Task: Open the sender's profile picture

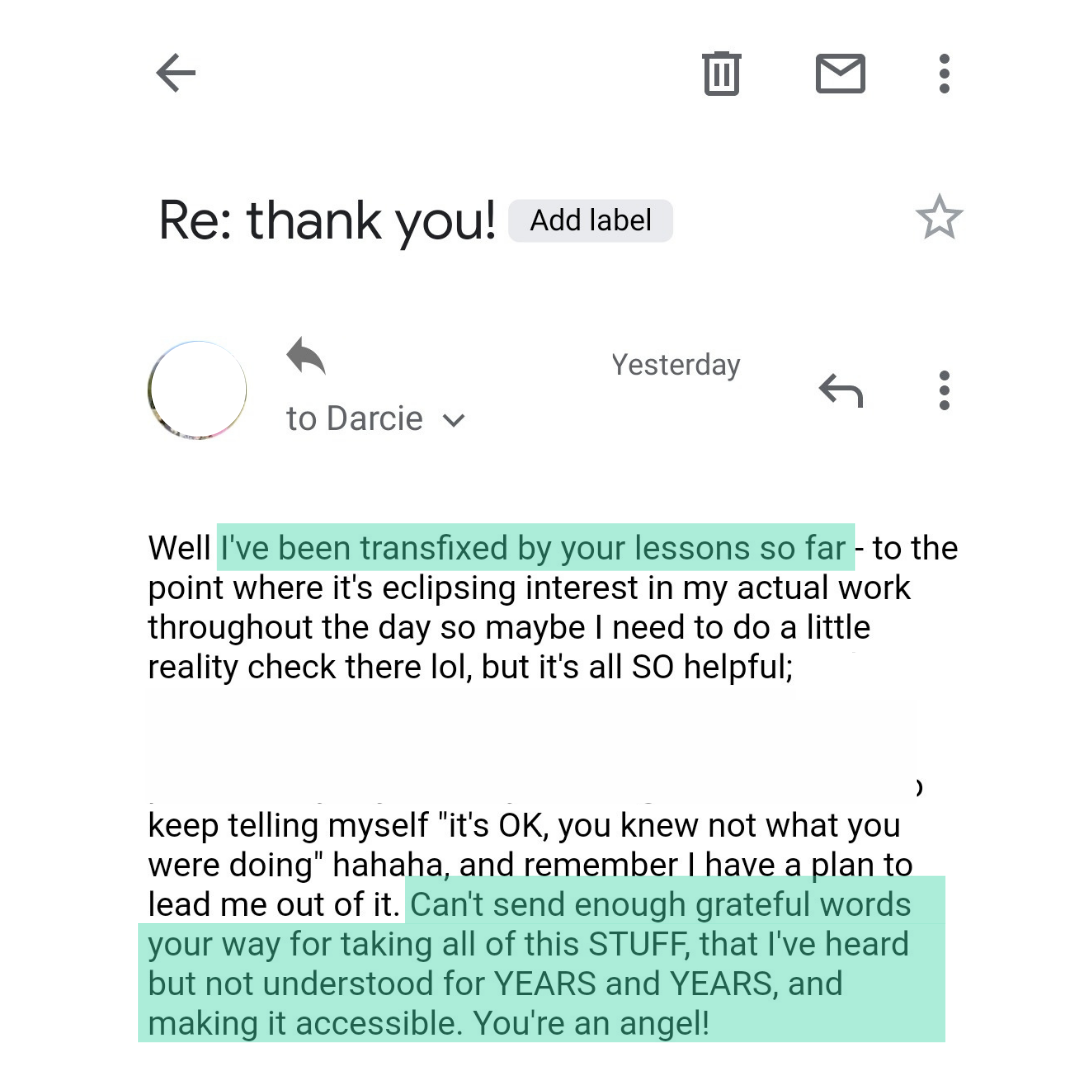Action: coord(198,390)
